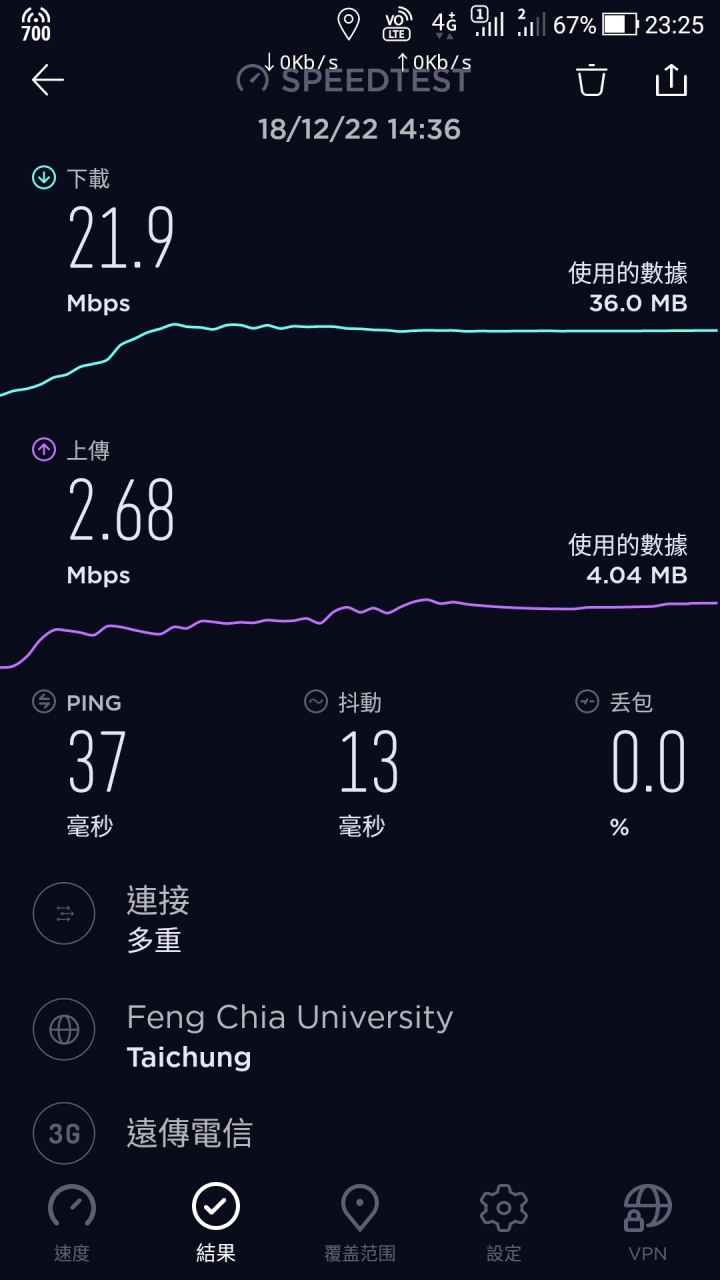Go back using the top-left arrow
This screenshot has width=720, height=1280.
point(47,80)
